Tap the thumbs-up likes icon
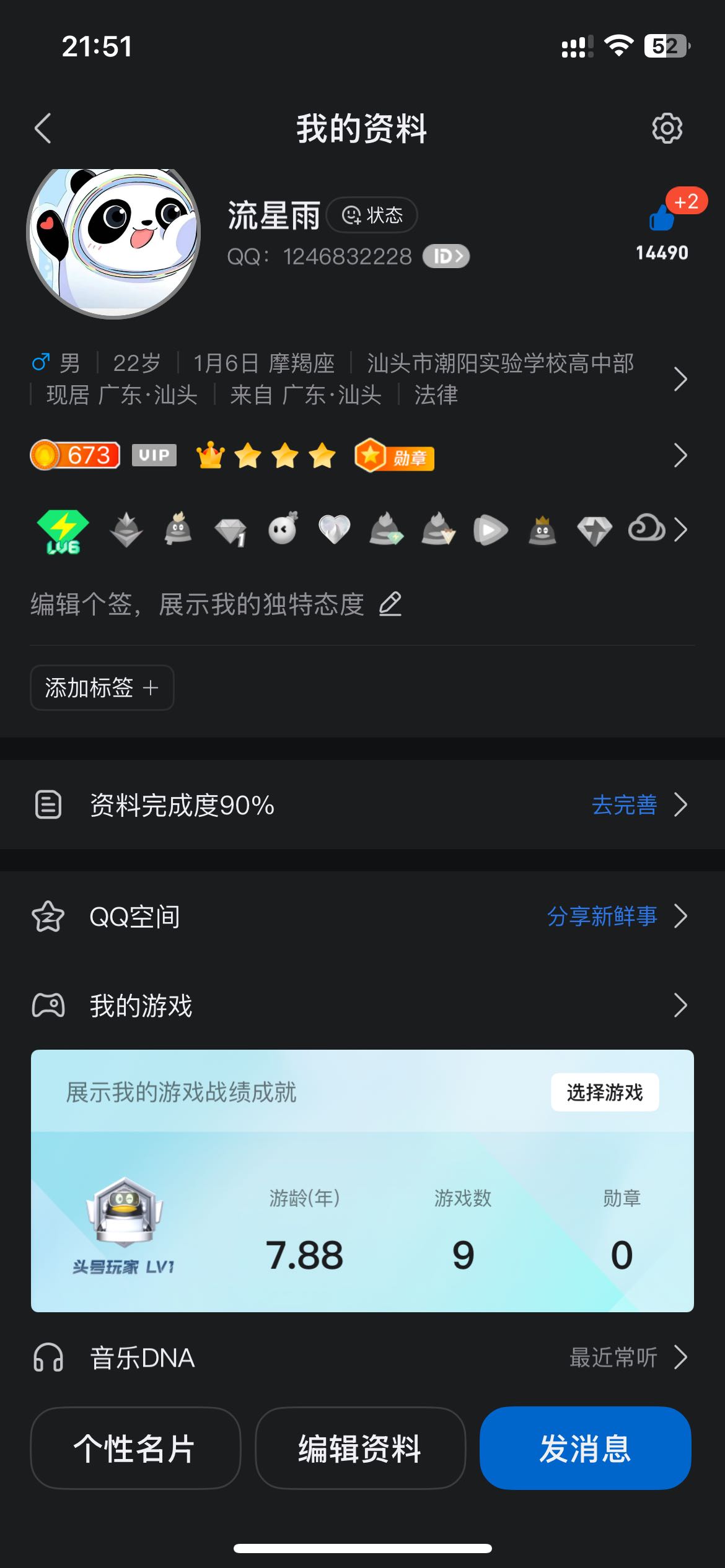 coord(662,218)
